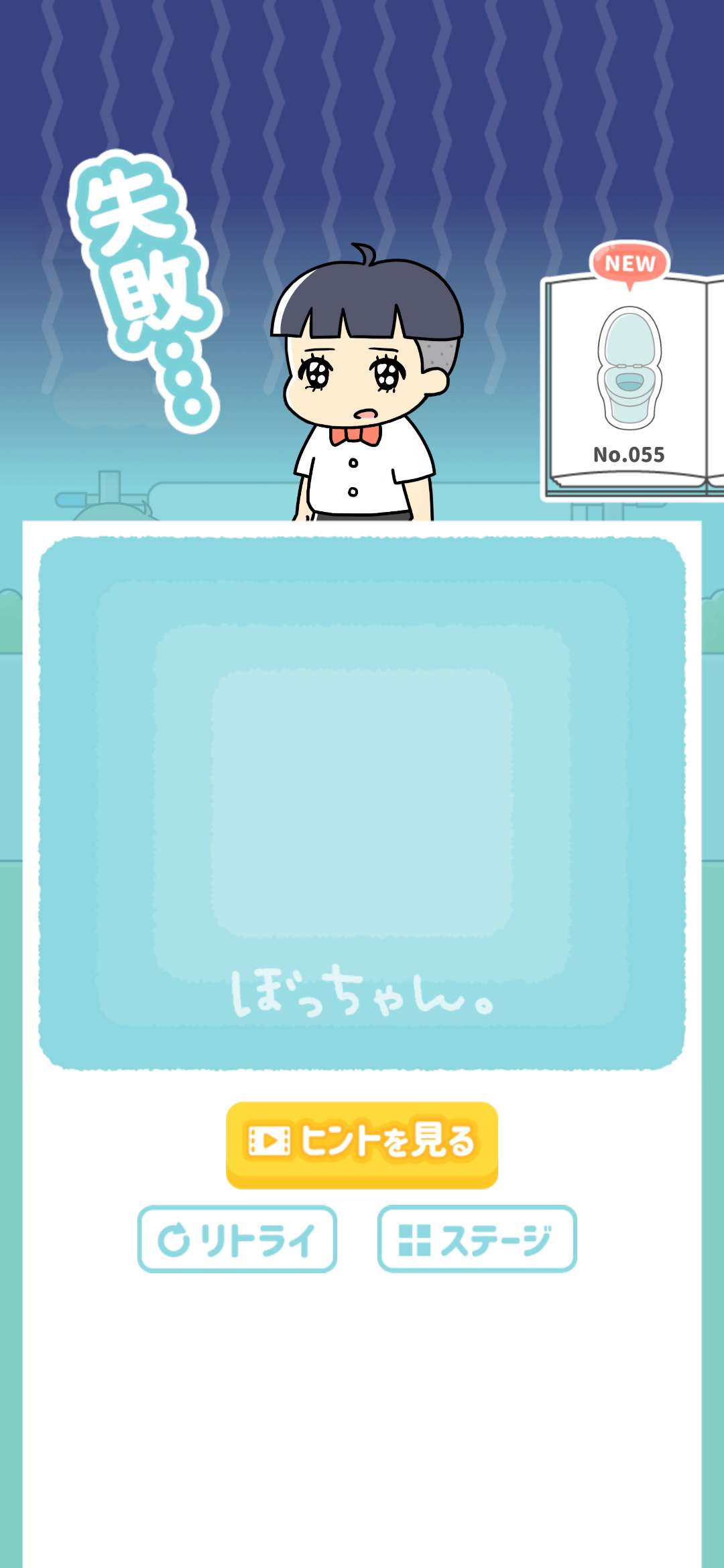This screenshot has width=724, height=1568.
Task: Tap the ヒントを見る hint button
Action: click(x=362, y=1143)
